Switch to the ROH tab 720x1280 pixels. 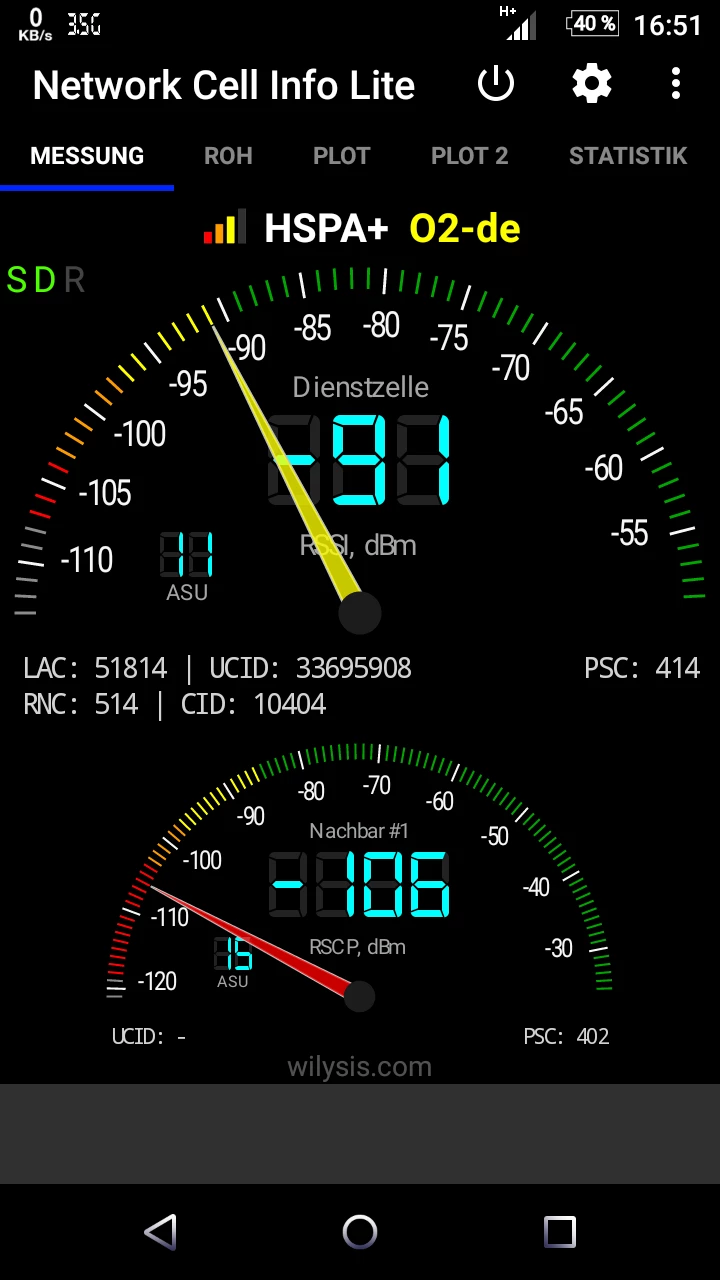(x=228, y=156)
